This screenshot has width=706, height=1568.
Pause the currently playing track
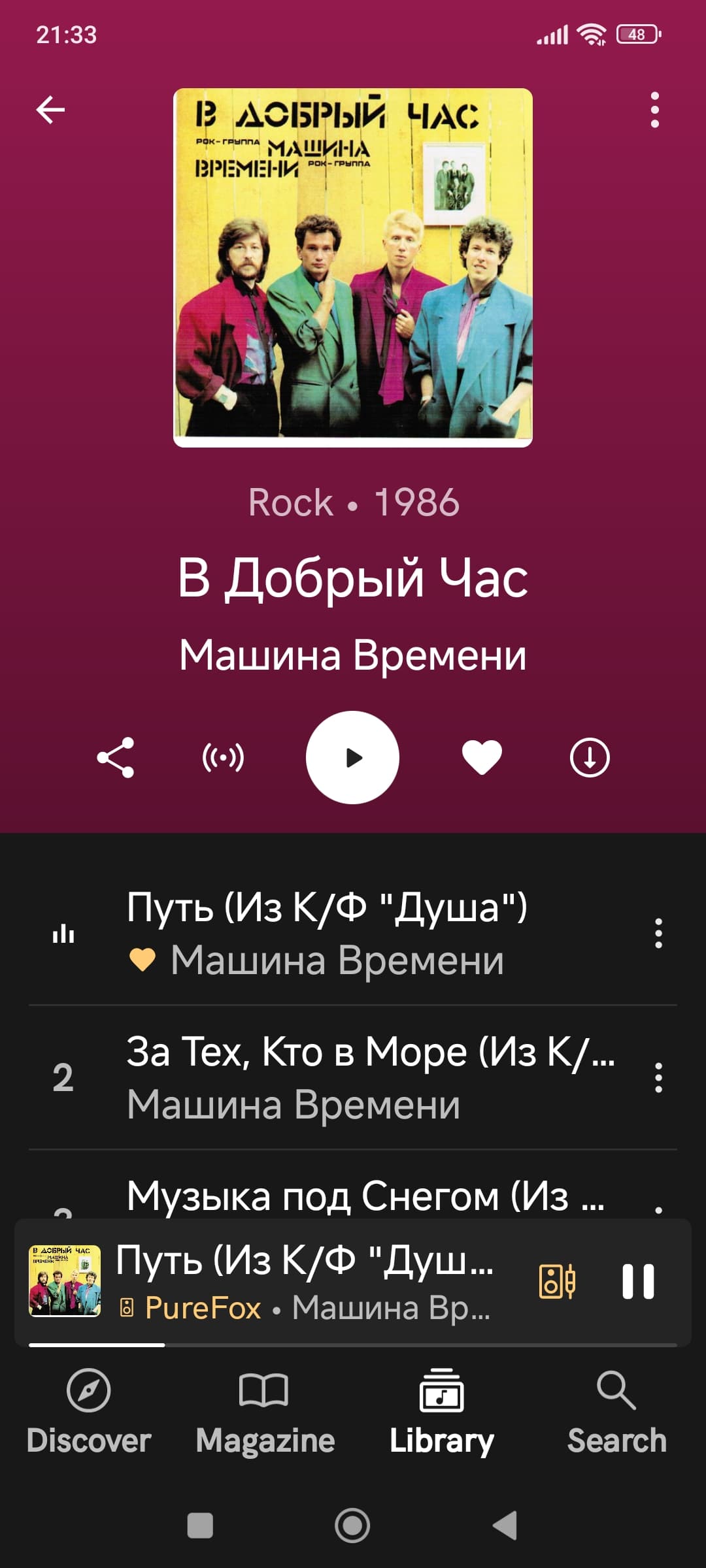pos(638,1281)
